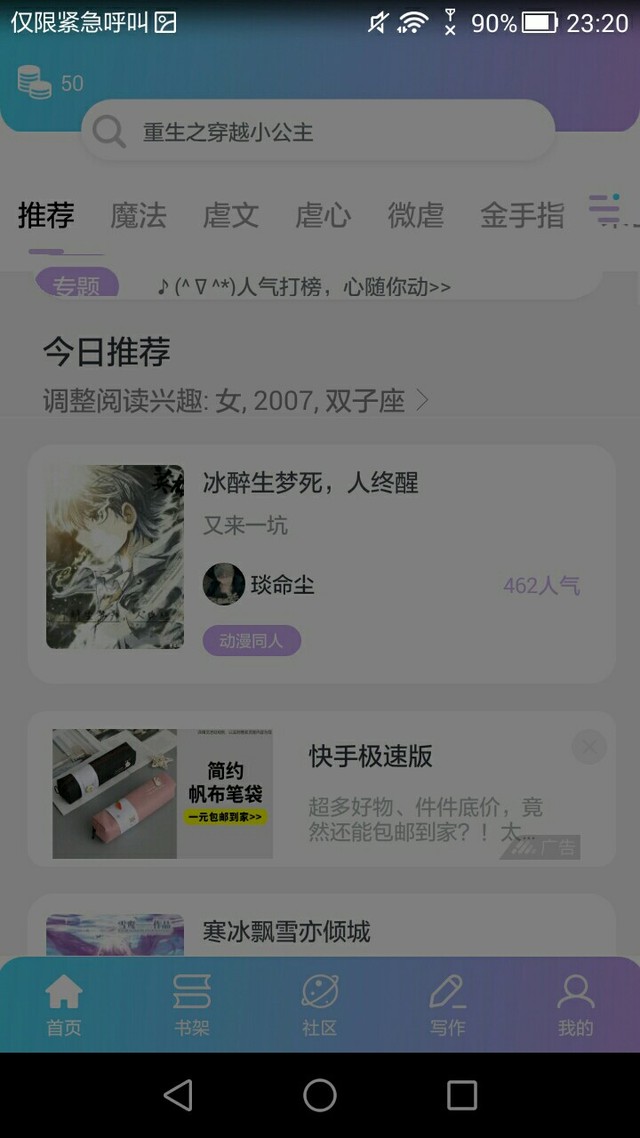The image size is (640, 1138).
Task: Select the 虐文 category tab
Action: tap(231, 215)
